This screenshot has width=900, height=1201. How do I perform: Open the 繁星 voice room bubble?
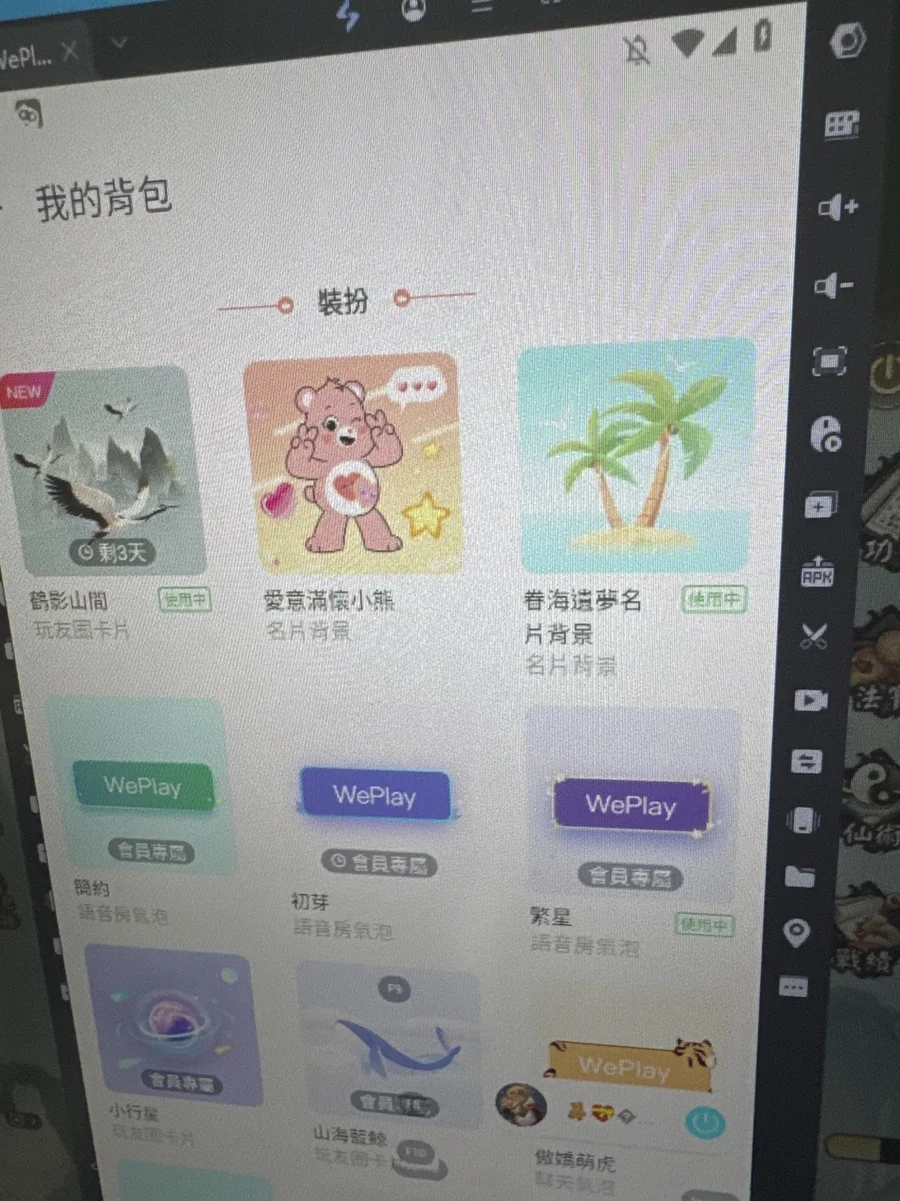pyautogui.click(x=631, y=806)
